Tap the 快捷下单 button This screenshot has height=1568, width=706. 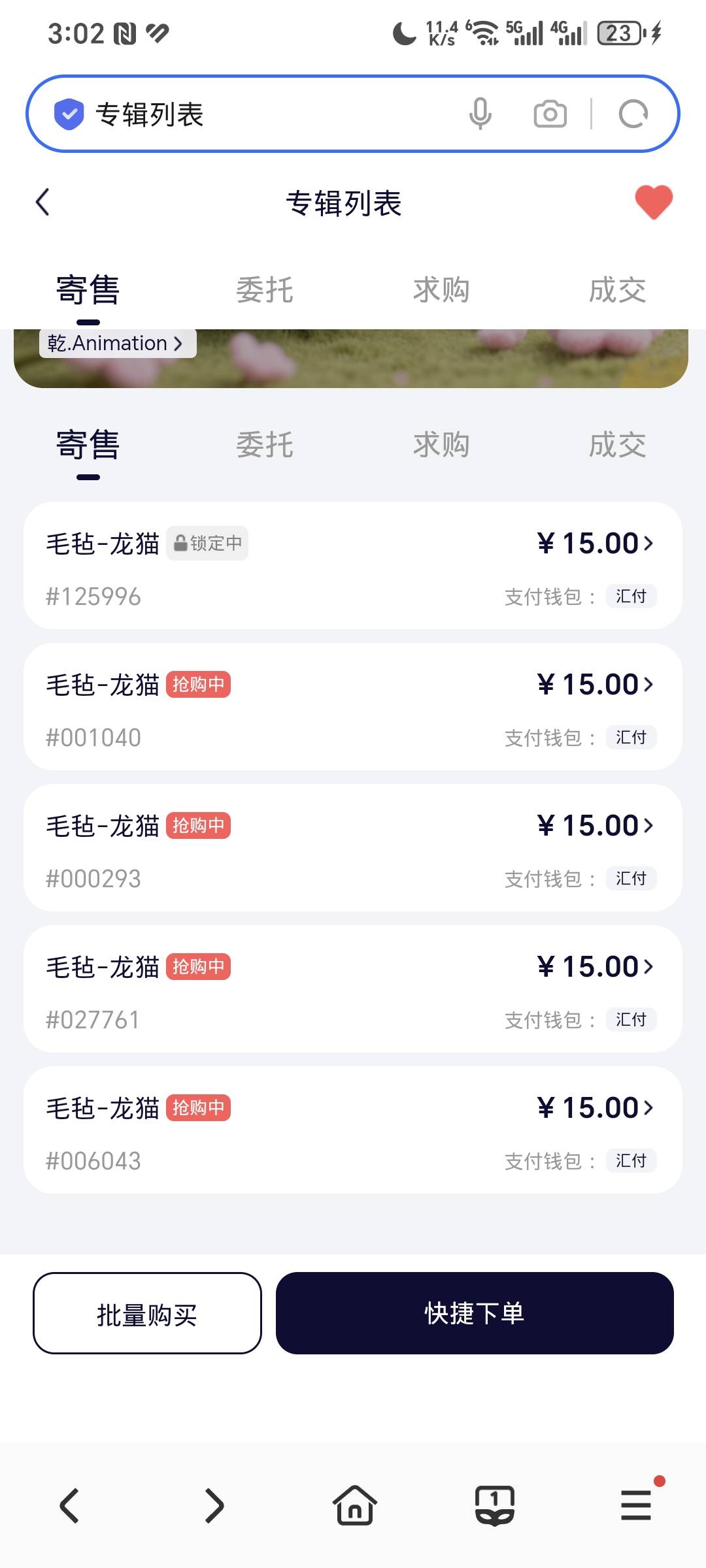[x=475, y=1313]
